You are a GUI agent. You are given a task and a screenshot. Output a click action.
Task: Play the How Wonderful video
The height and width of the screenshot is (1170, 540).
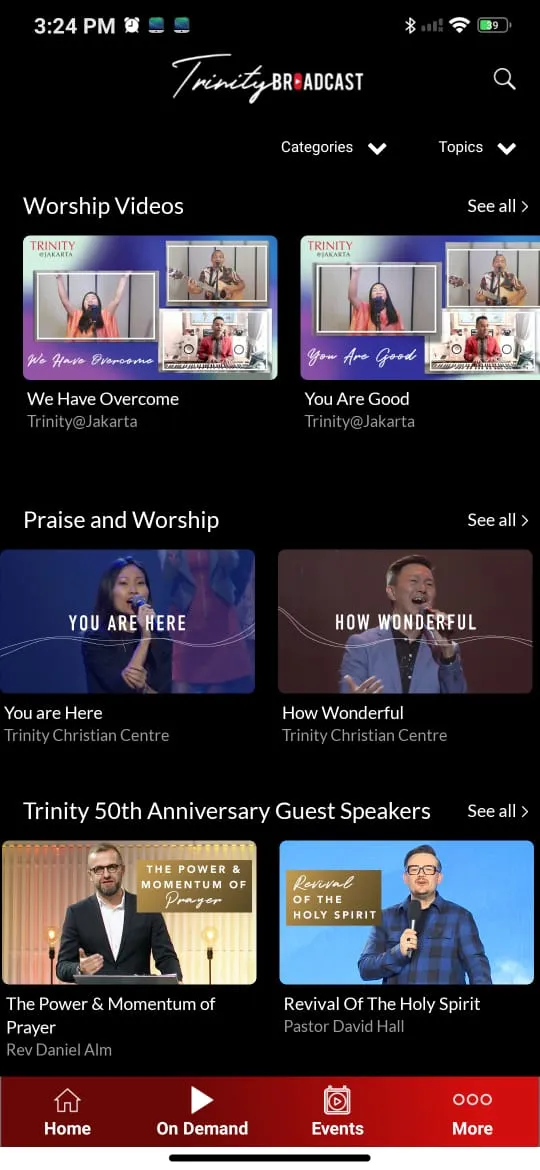point(405,622)
